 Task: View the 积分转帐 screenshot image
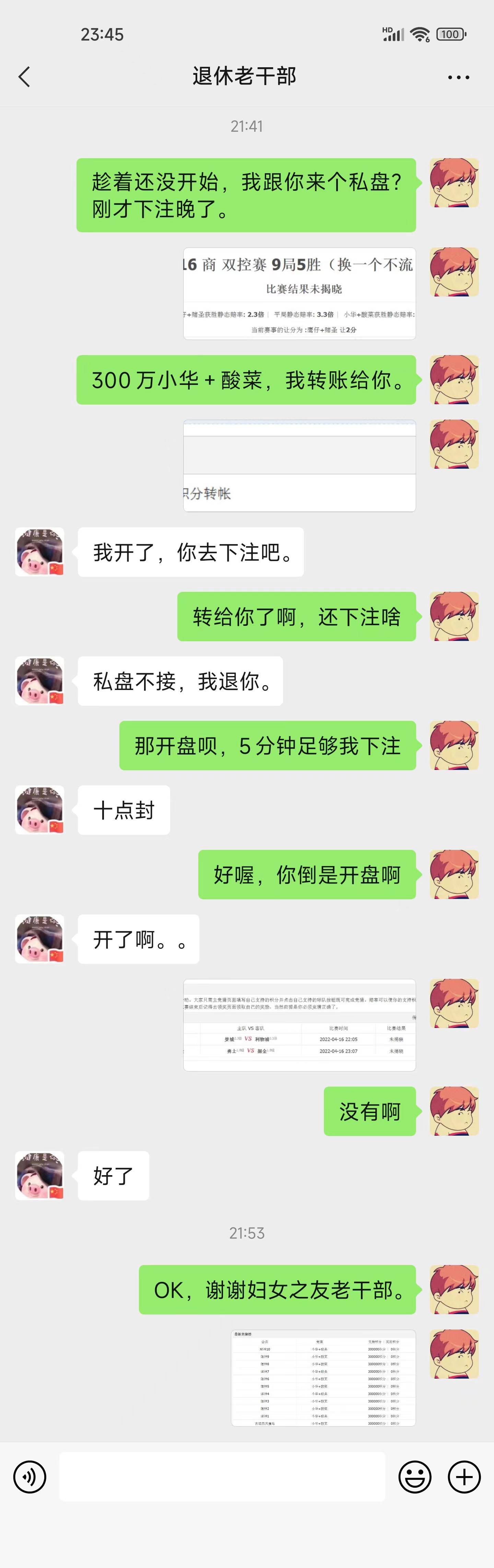point(299,466)
